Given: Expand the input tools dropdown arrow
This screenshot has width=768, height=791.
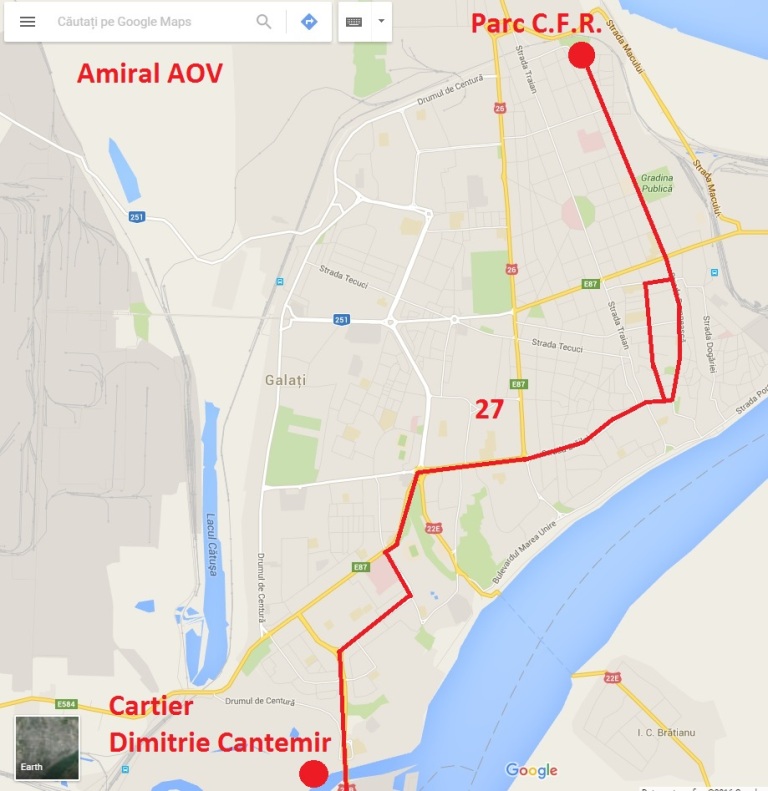Looking at the screenshot, I should tap(381, 21).
